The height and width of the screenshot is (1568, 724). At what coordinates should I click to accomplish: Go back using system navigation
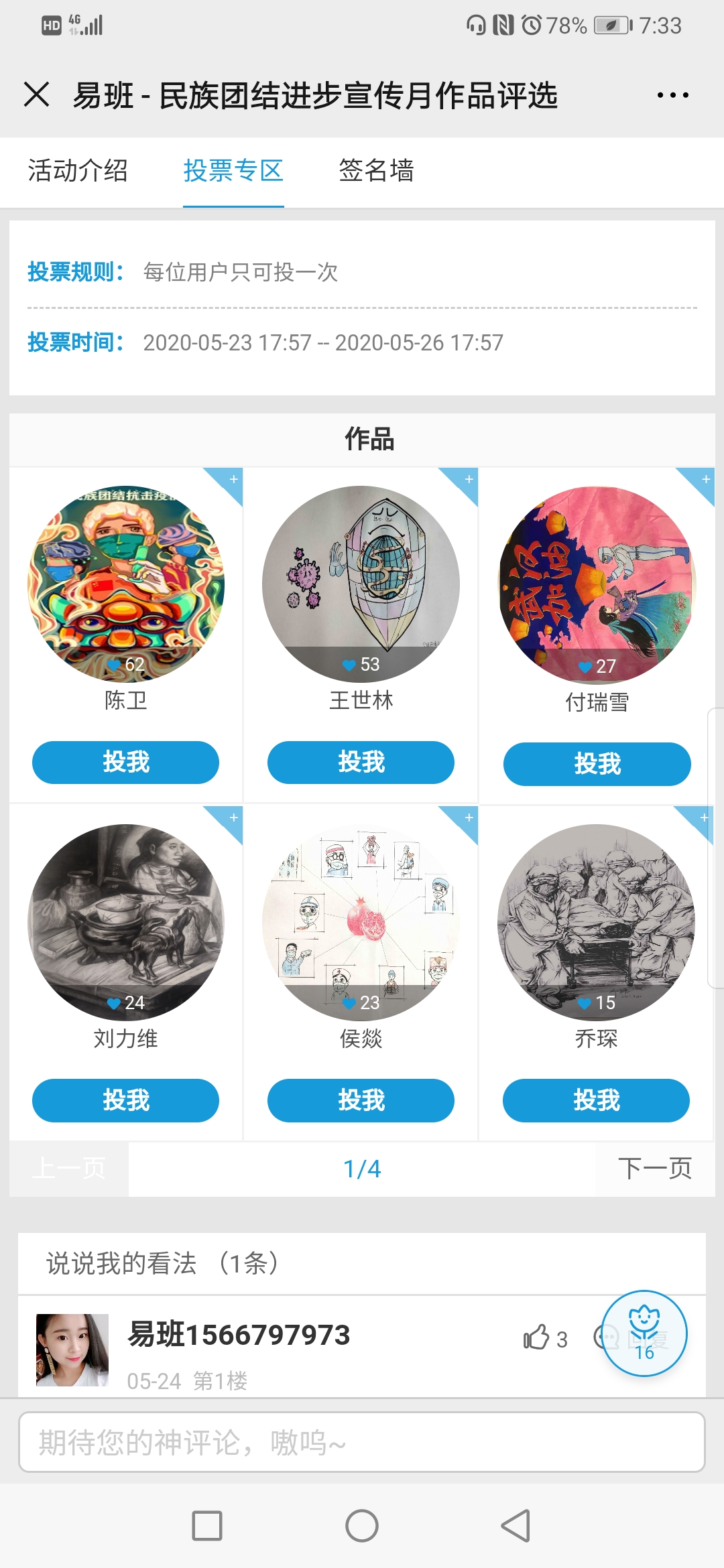(x=516, y=1526)
